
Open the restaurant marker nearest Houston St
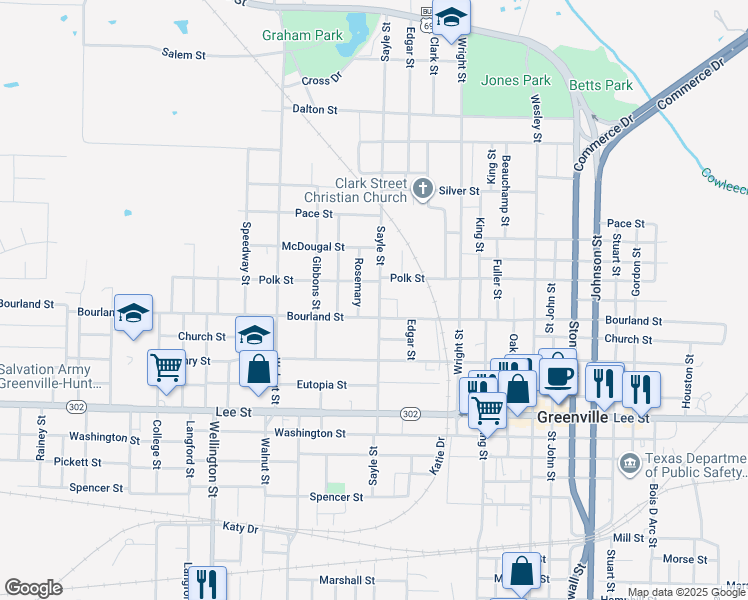641,391
